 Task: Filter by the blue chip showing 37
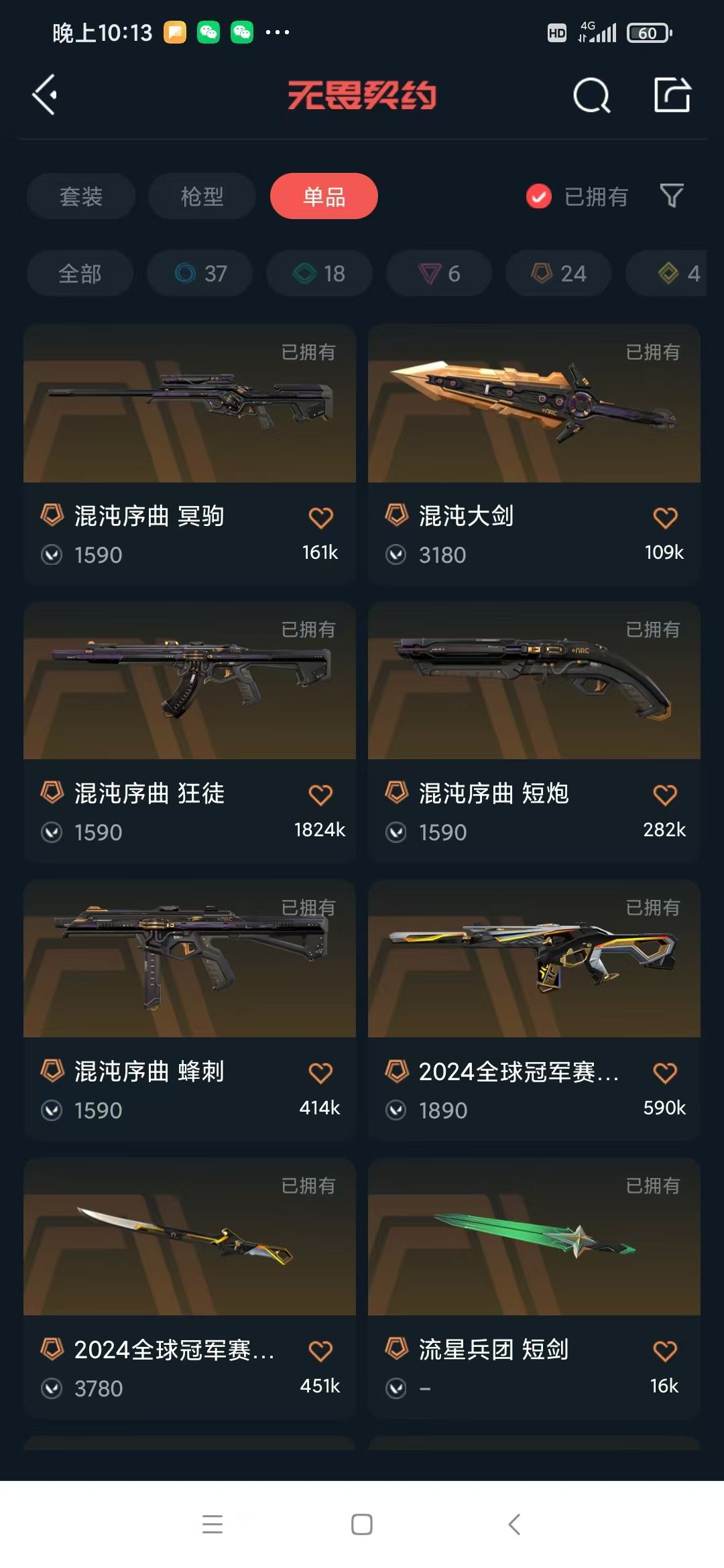tap(200, 273)
